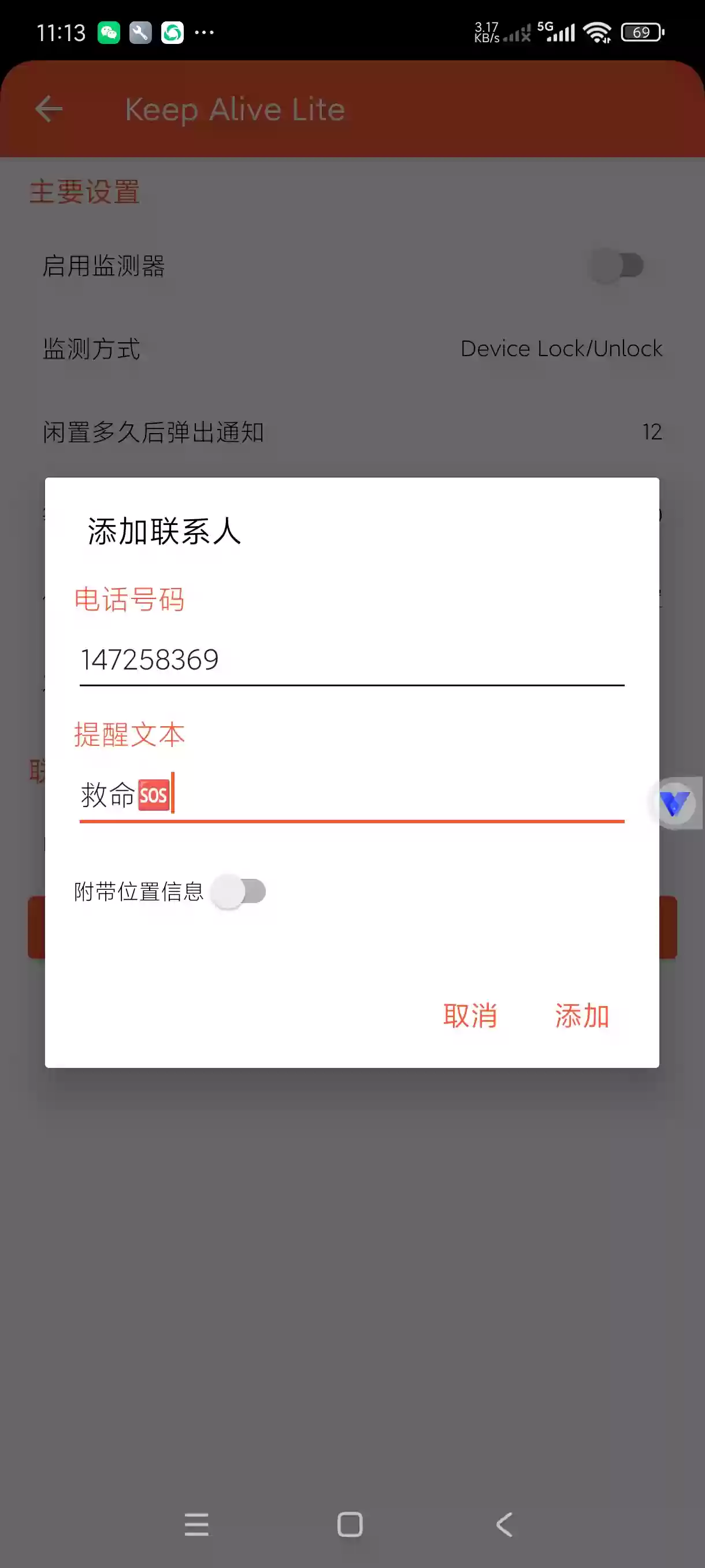This screenshot has width=705, height=1568.
Task: Open the 监测方式 Device Lock/Unlock selector
Action: pos(352,348)
